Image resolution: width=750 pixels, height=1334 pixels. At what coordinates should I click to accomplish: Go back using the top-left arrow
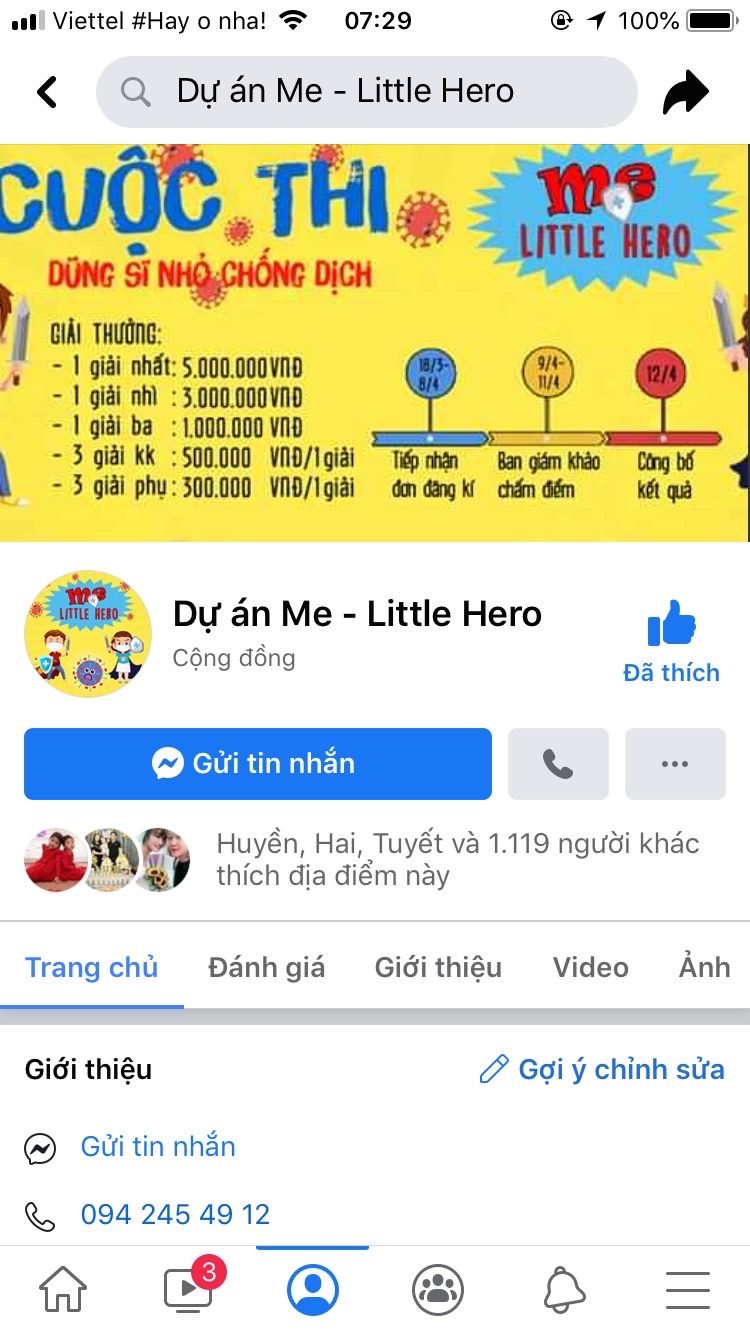[x=47, y=92]
